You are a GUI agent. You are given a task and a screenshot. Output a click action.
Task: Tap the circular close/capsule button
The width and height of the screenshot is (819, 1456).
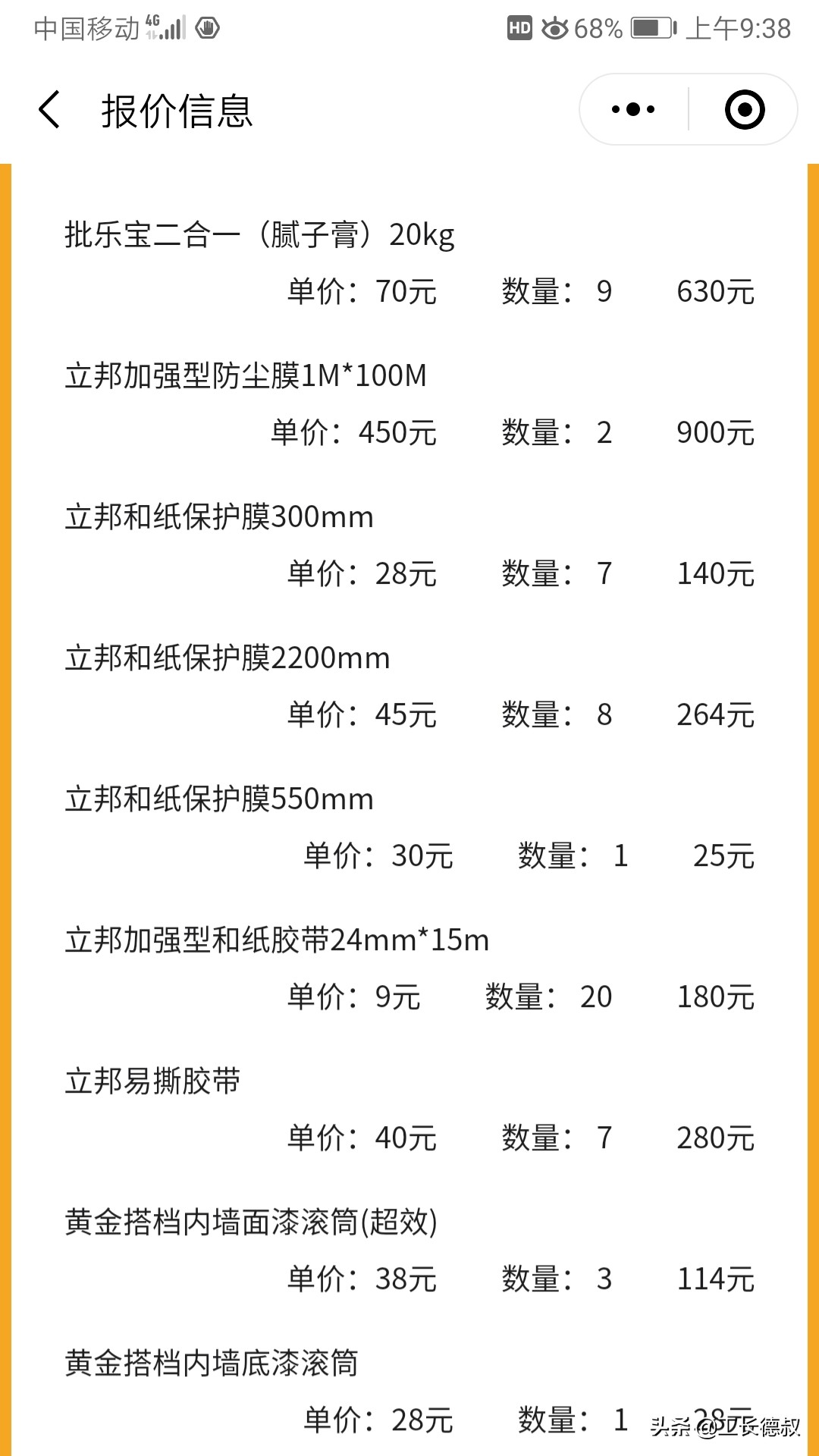[x=745, y=109]
